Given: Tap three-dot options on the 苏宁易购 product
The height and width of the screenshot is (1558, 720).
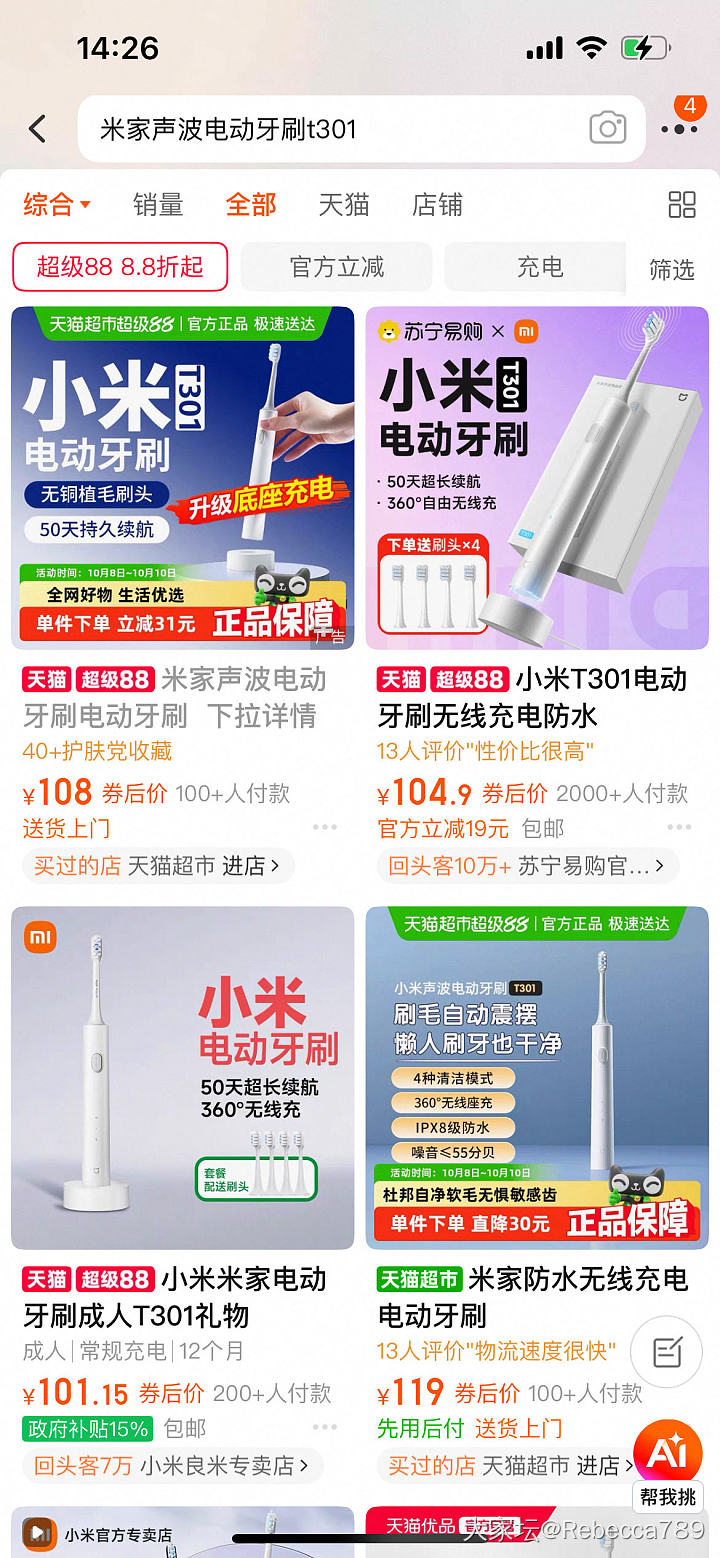Looking at the screenshot, I should point(678,826).
